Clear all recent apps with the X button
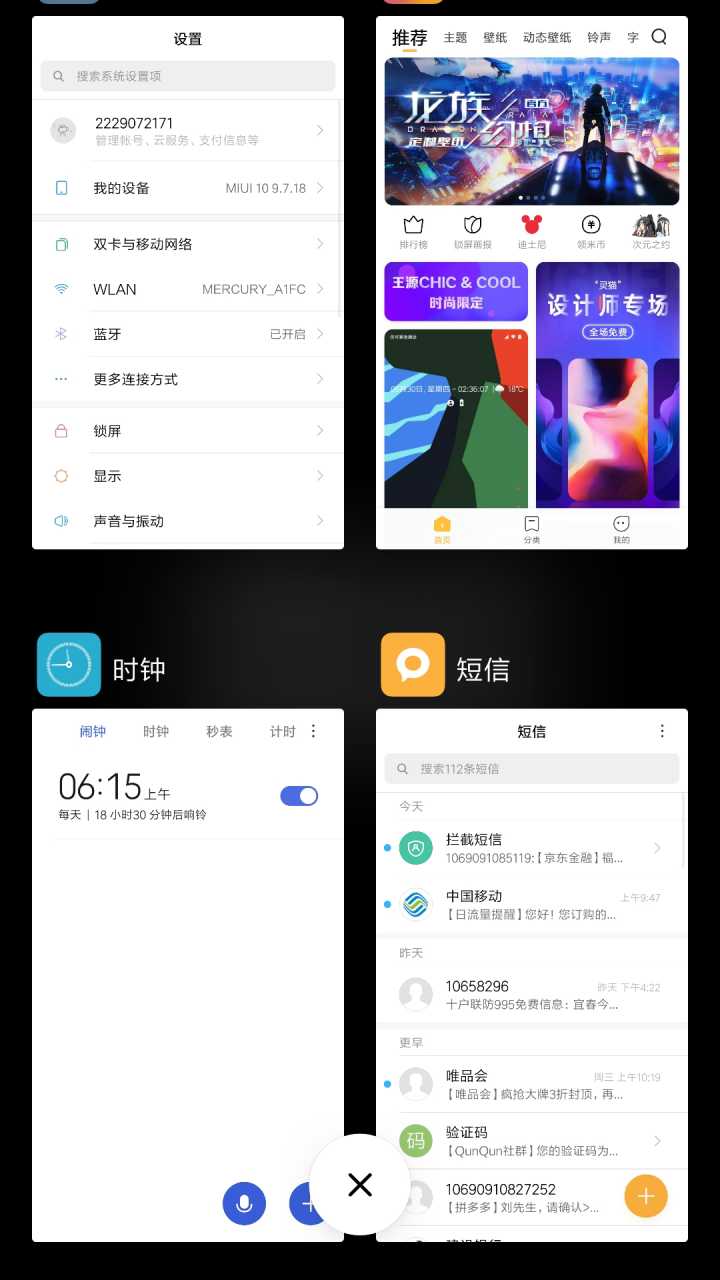This screenshot has height=1280, width=720. pyautogui.click(x=360, y=1185)
